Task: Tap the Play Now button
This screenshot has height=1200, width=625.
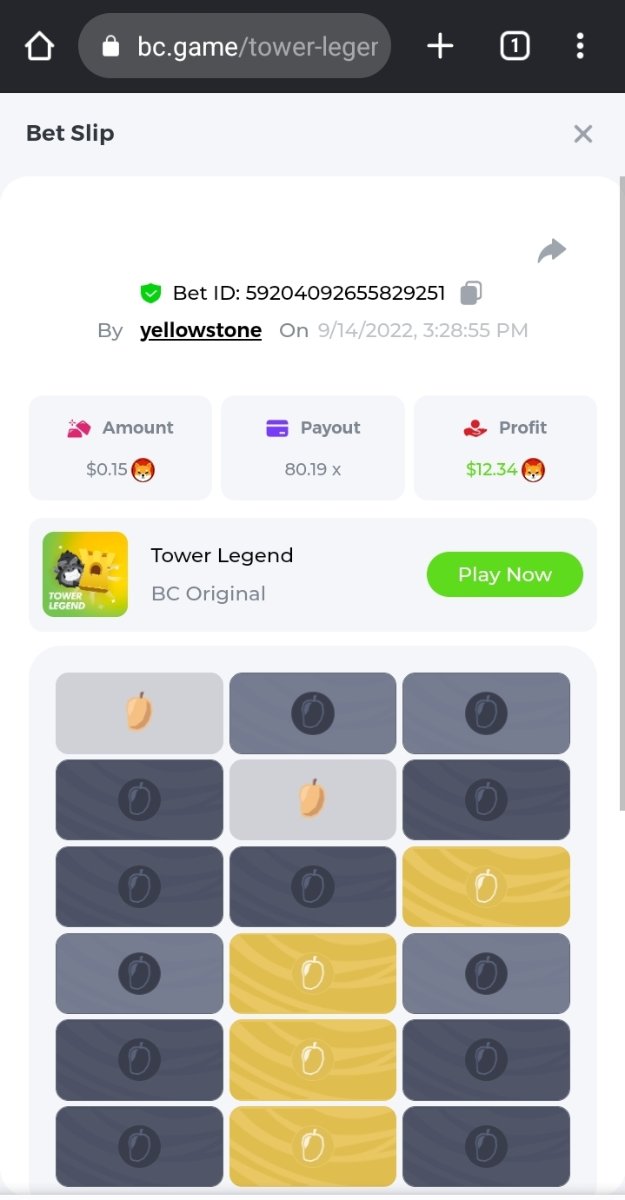Action: click(x=504, y=574)
